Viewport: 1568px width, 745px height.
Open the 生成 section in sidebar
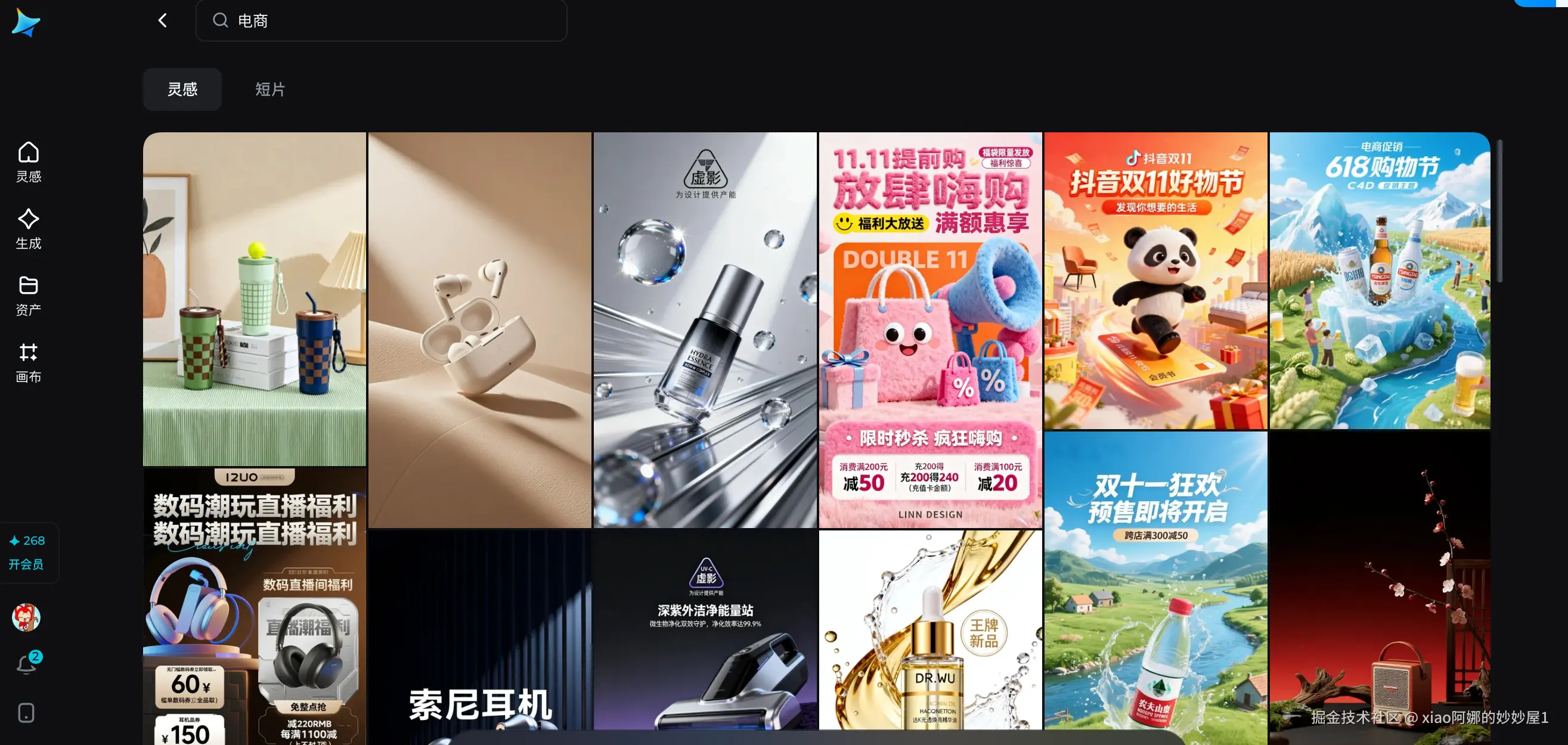point(28,229)
